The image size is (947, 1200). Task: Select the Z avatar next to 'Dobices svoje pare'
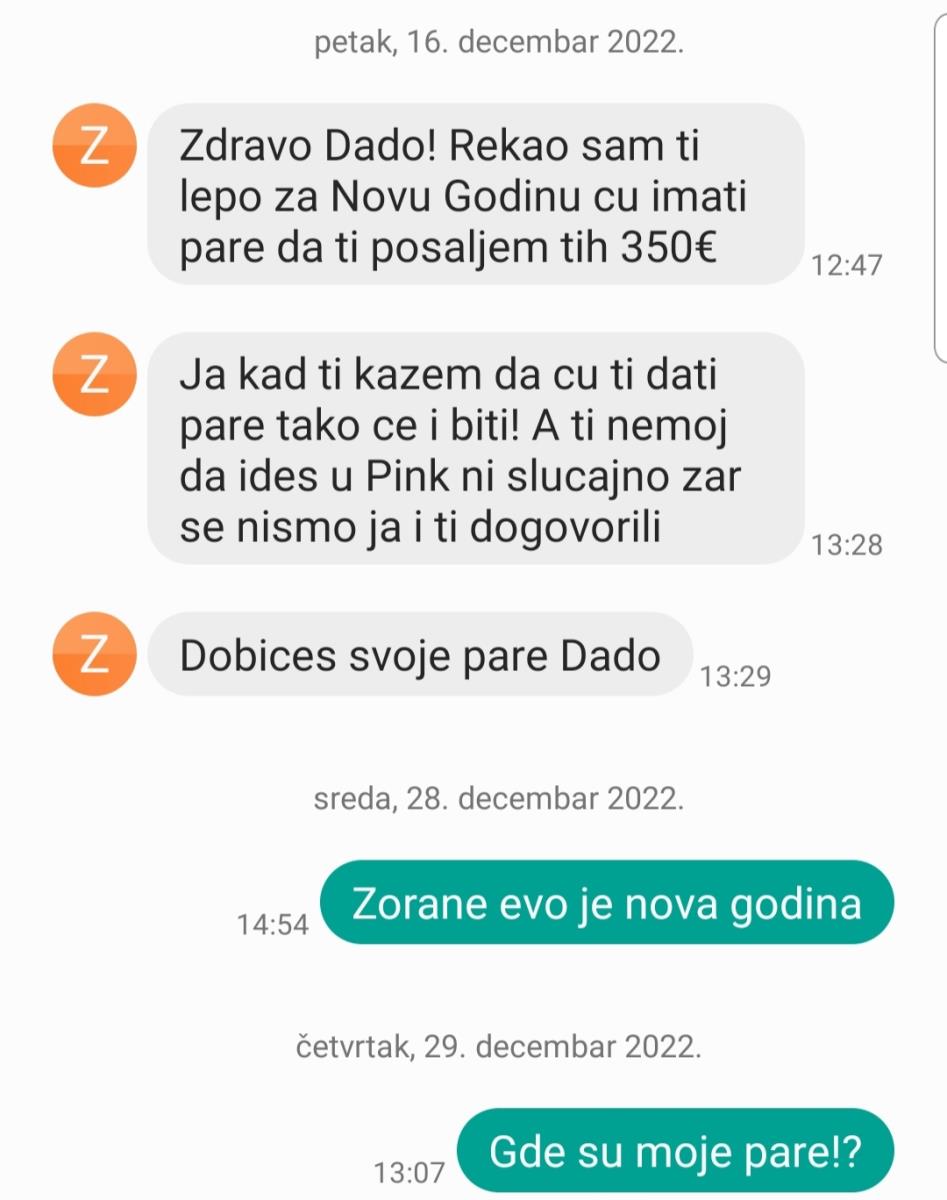point(93,655)
